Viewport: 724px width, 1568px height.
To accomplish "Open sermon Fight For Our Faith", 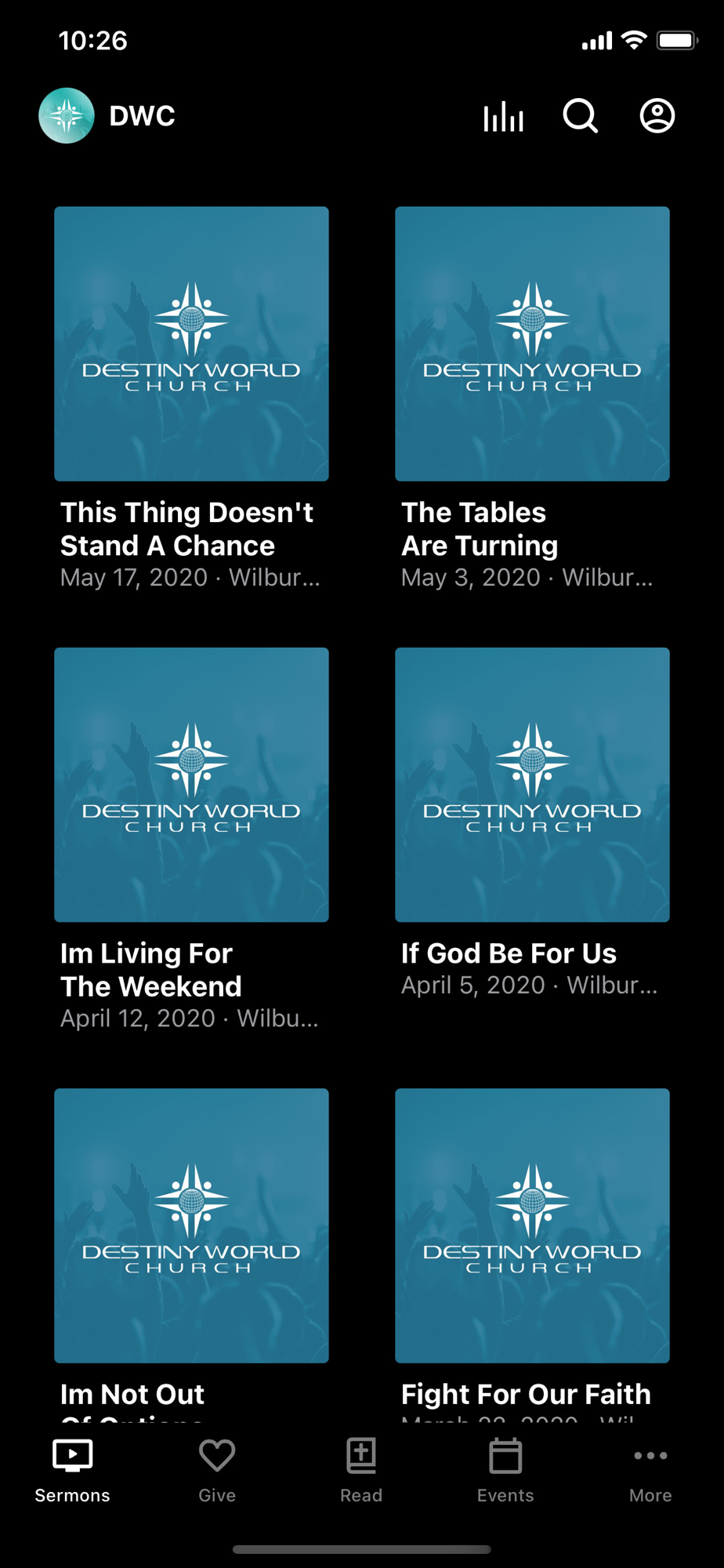I will 532,1225.
